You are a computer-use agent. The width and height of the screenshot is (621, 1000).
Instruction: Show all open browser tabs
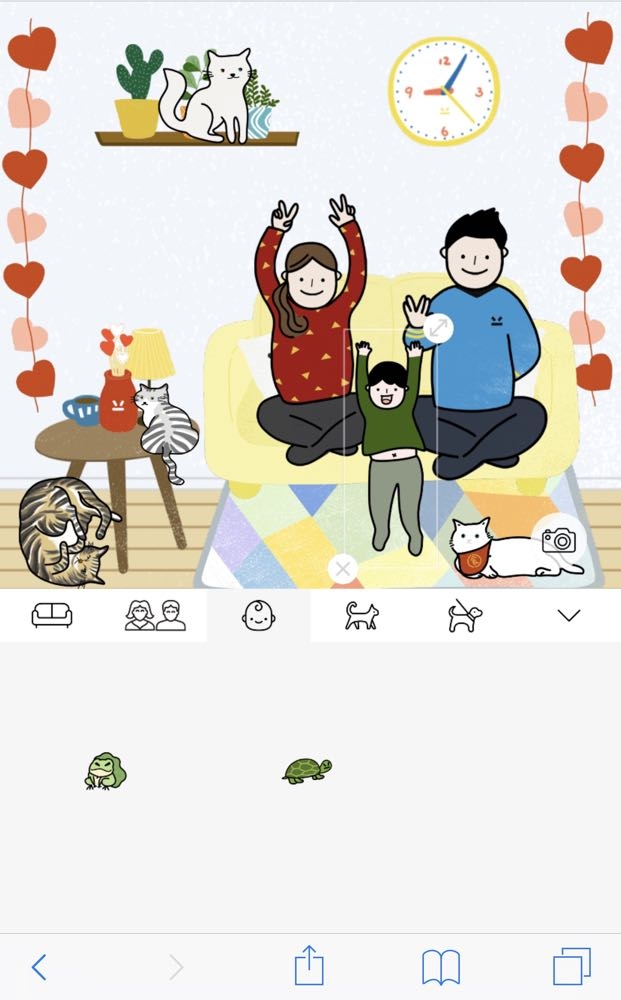(571, 967)
